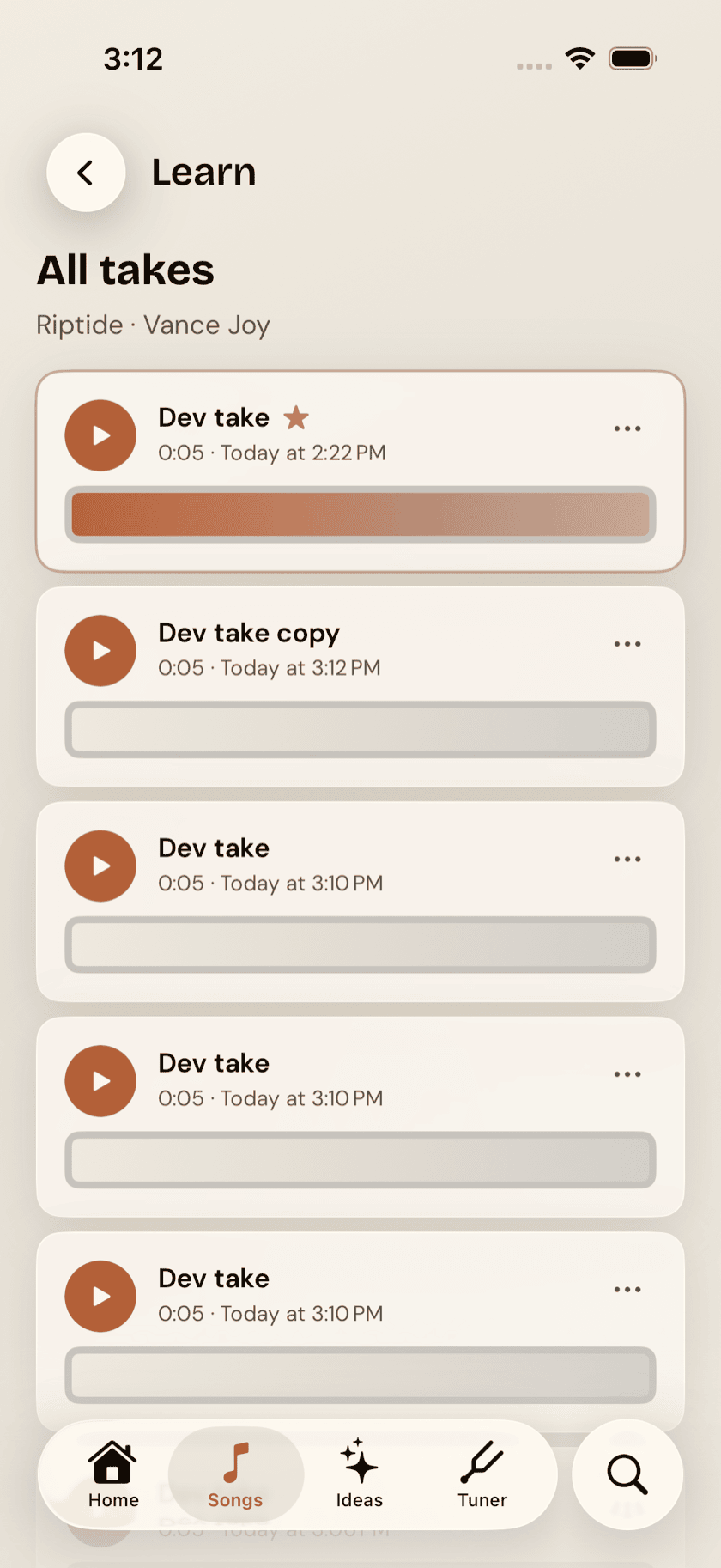The width and height of the screenshot is (721, 1568).
Task: Play the starred Dev take from 2:22 PM
Action: (100, 435)
